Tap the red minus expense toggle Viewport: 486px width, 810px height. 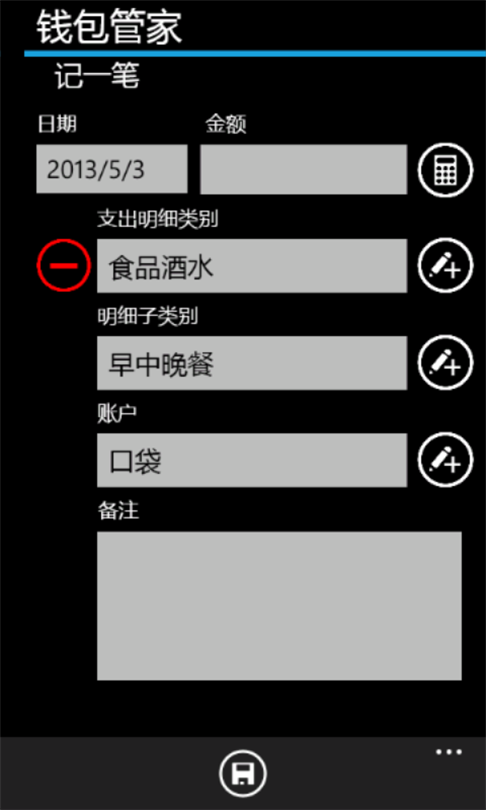[x=64, y=266]
